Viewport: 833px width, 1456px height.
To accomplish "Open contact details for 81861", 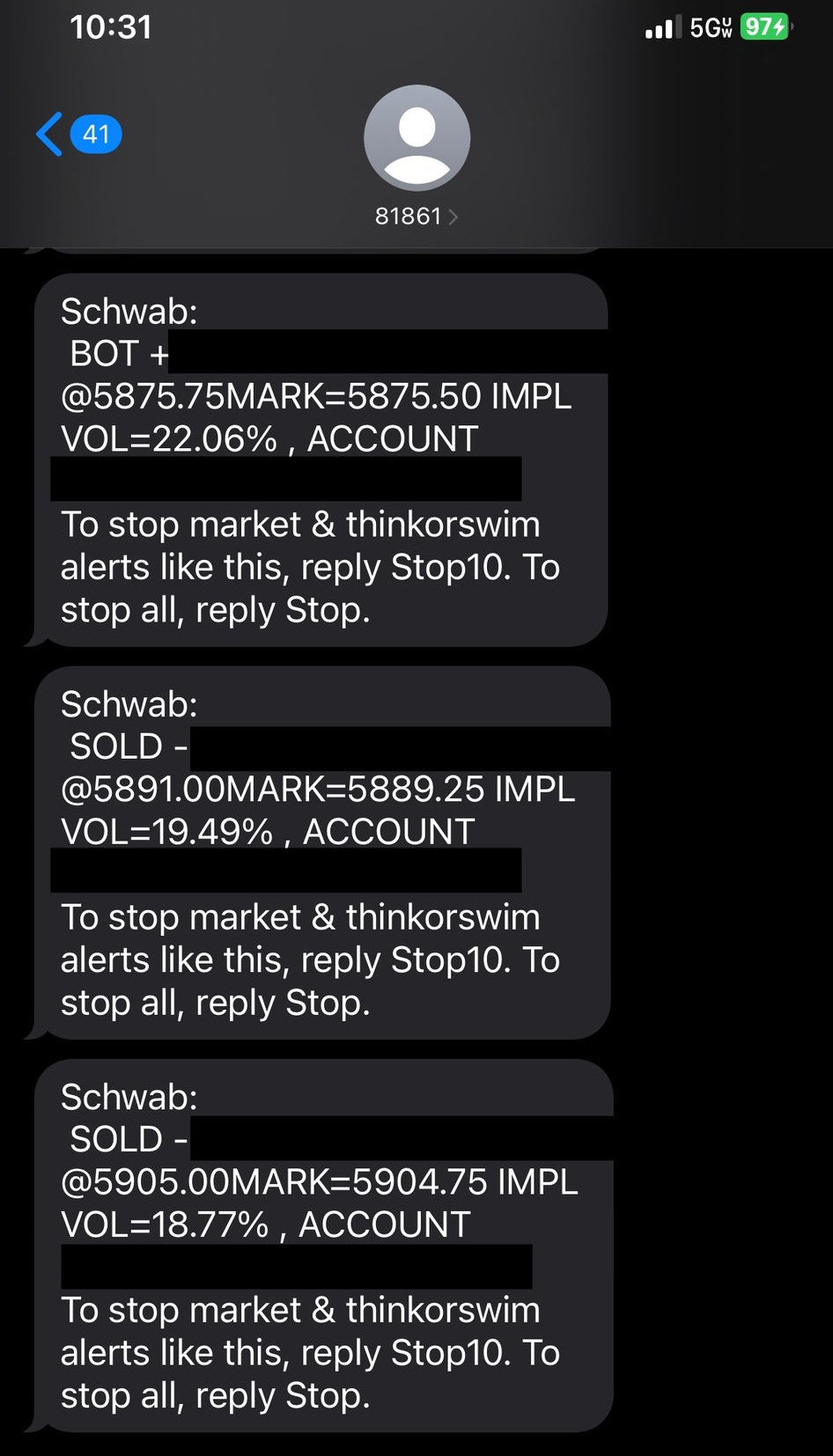I will click(x=416, y=216).
